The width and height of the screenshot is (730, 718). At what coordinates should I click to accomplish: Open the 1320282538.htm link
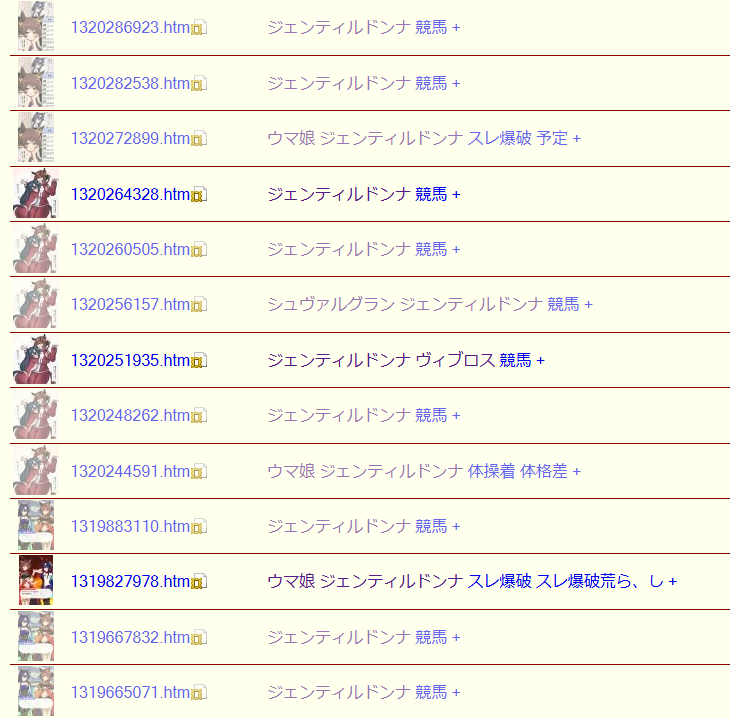pos(130,83)
